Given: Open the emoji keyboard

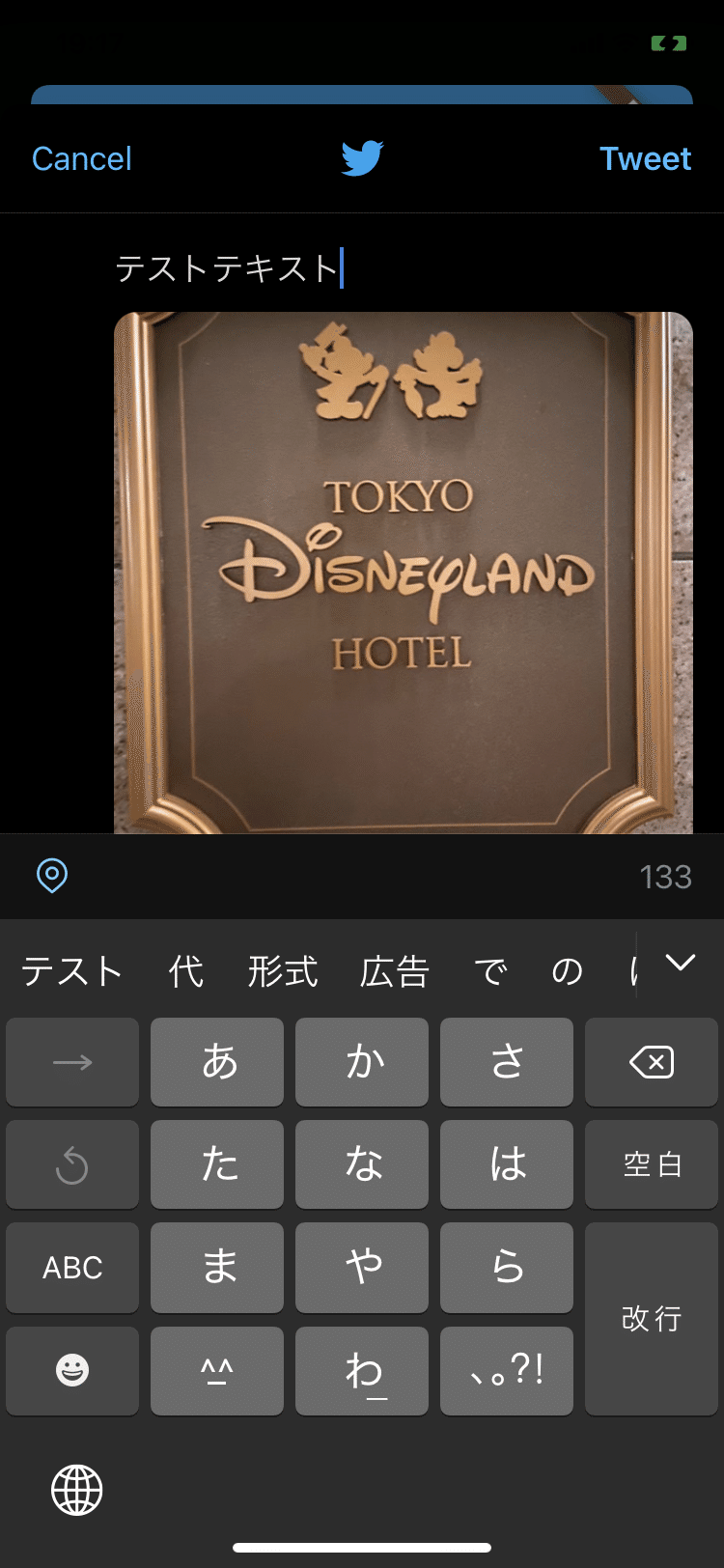Looking at the screenshot, I should tap(72, 1370).
